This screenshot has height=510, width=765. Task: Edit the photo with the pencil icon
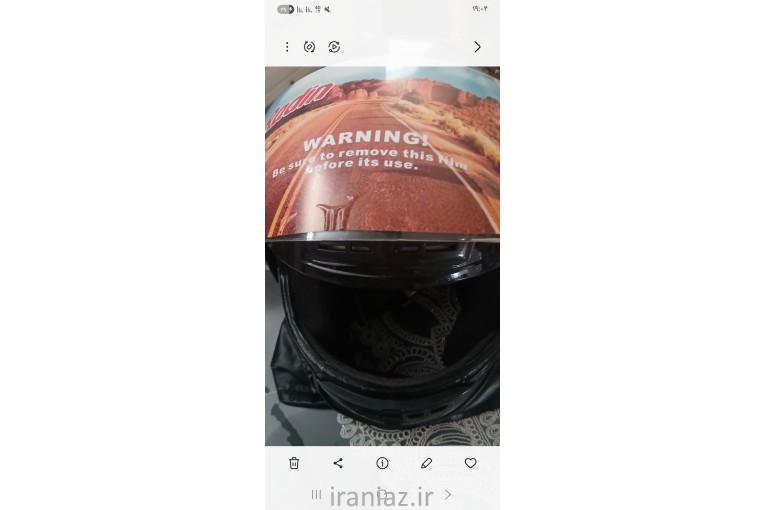pos(426,463)
